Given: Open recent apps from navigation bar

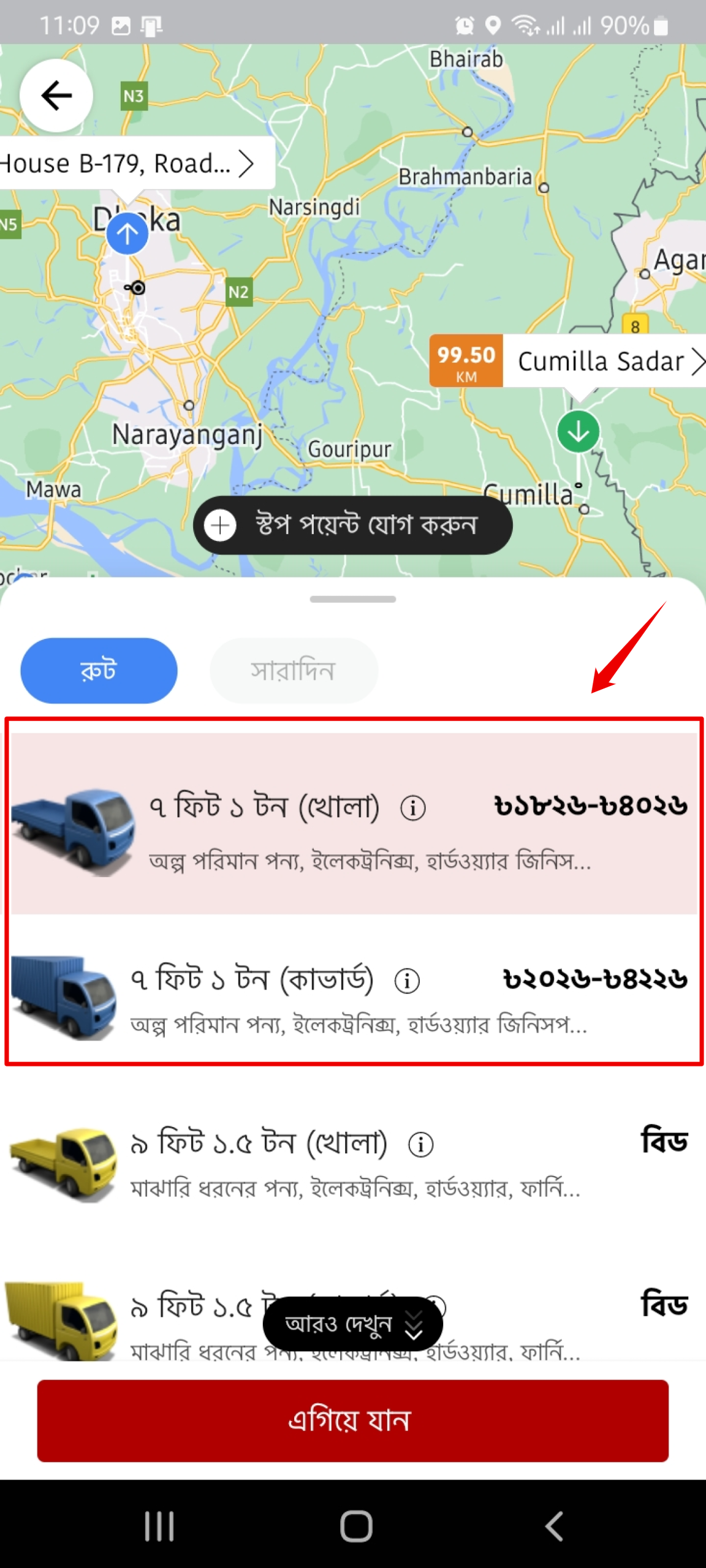Looking at the screenshot, I should 159,1525.
